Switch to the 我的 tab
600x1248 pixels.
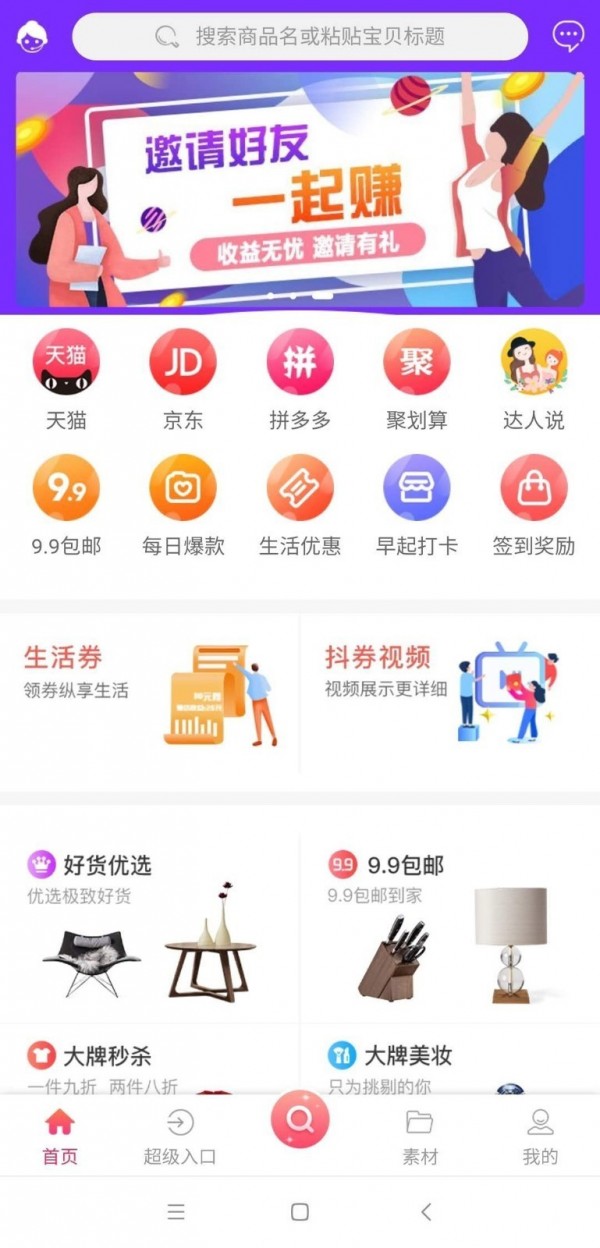540,1137
